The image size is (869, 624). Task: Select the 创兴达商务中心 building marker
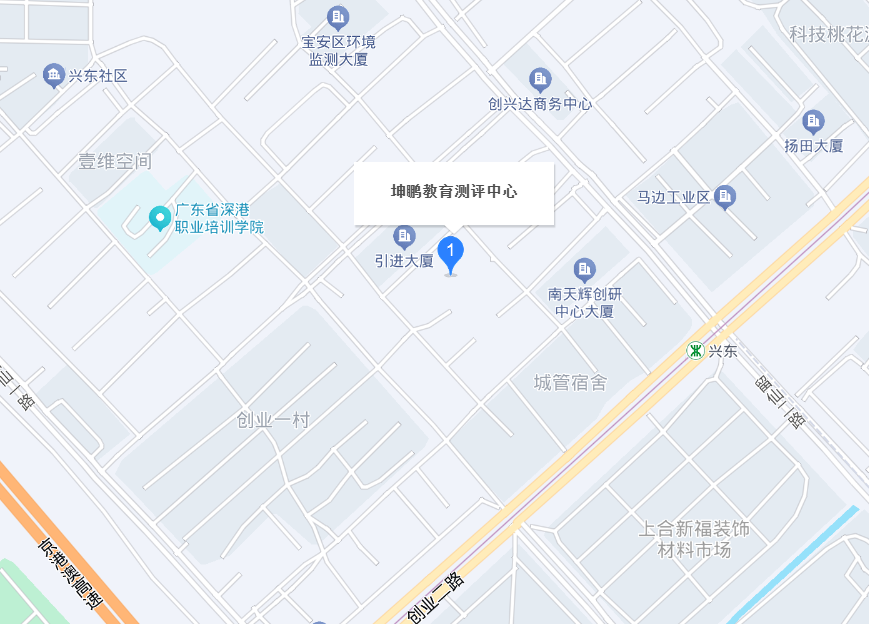coord(540,79)
